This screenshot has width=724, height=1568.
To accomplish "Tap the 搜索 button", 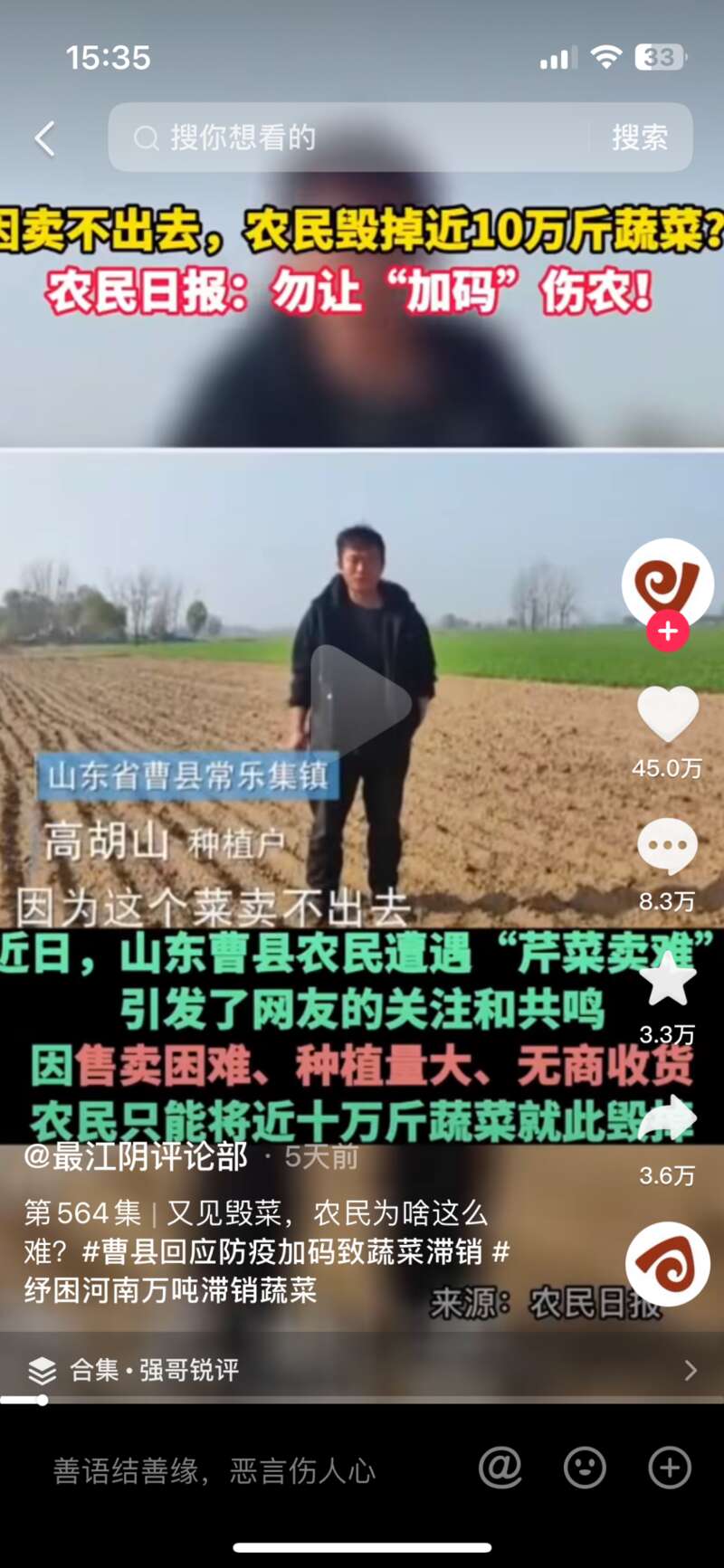I will pos(640,138).
